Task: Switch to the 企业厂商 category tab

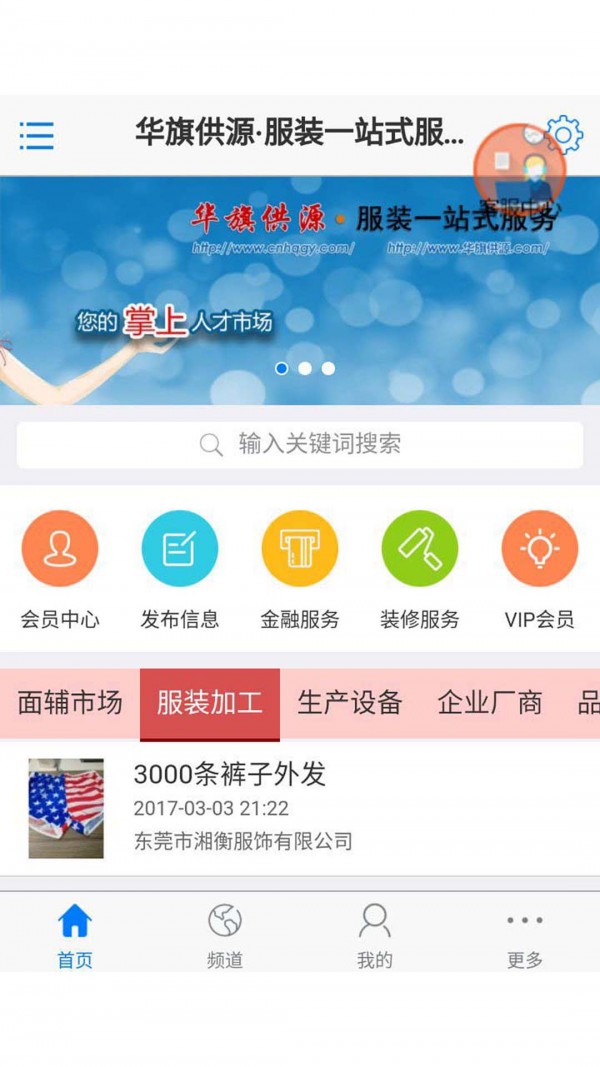Action: [x=490, y=703]
